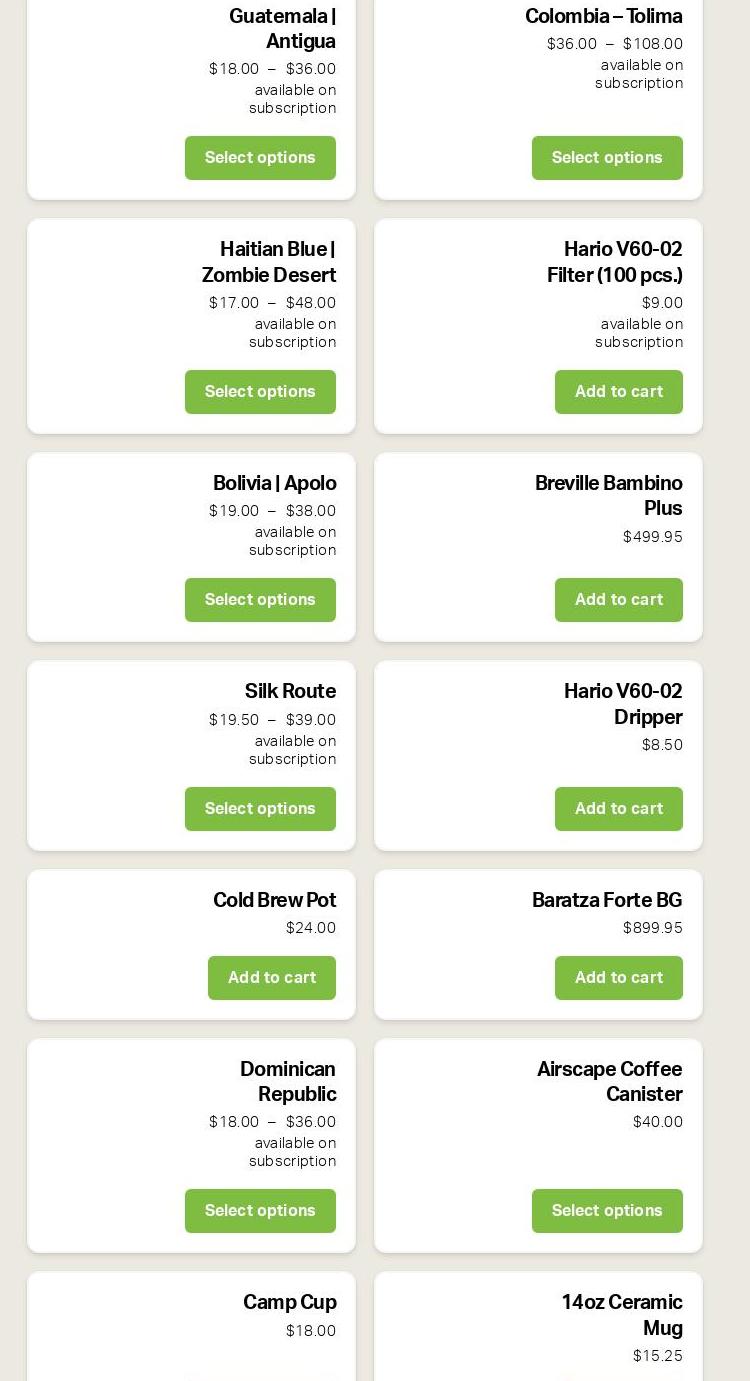Select options for Airscape Coffee Canister
This screenshot has height=1381, width=750.
[607, 1211]
